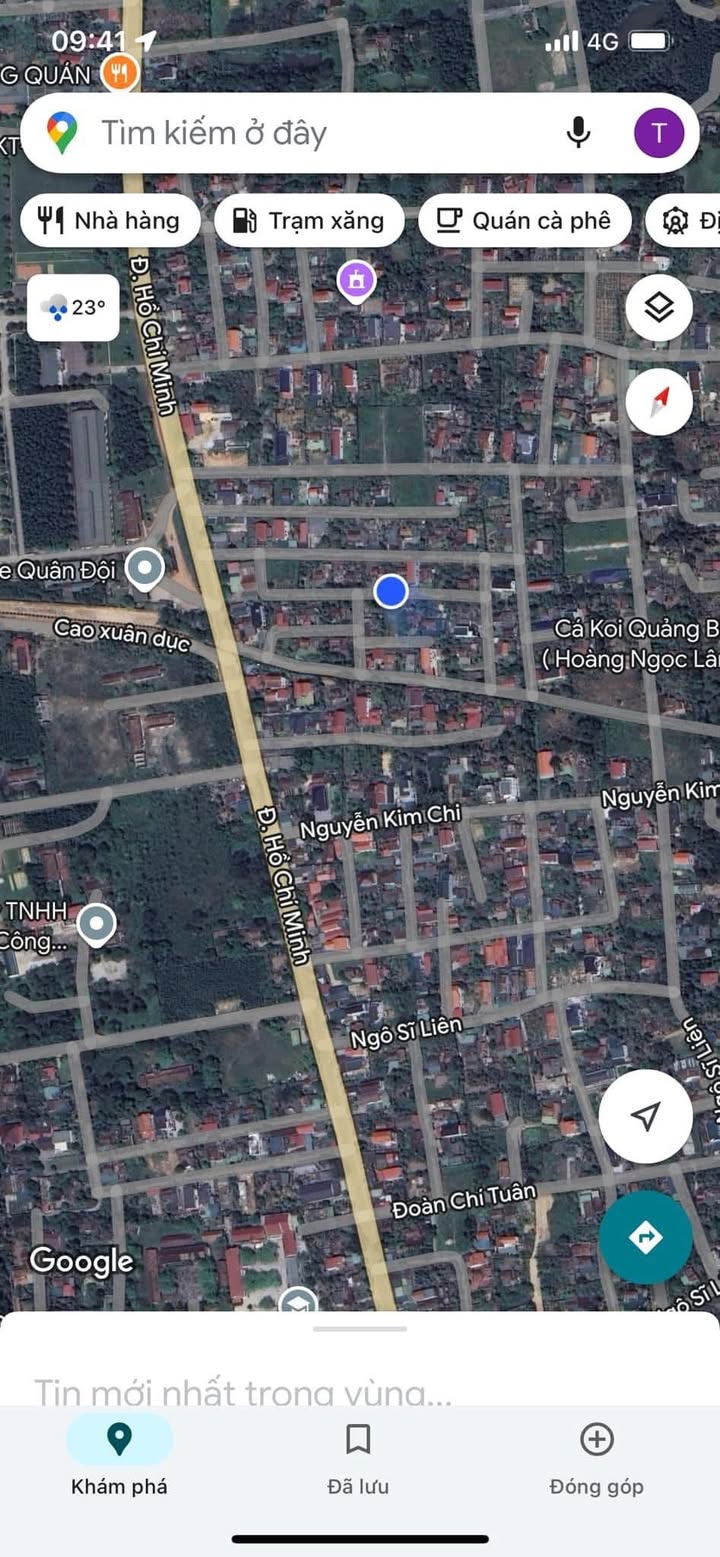Start voice search with the microphone
720x1557 pixels.
click(578, 133)
